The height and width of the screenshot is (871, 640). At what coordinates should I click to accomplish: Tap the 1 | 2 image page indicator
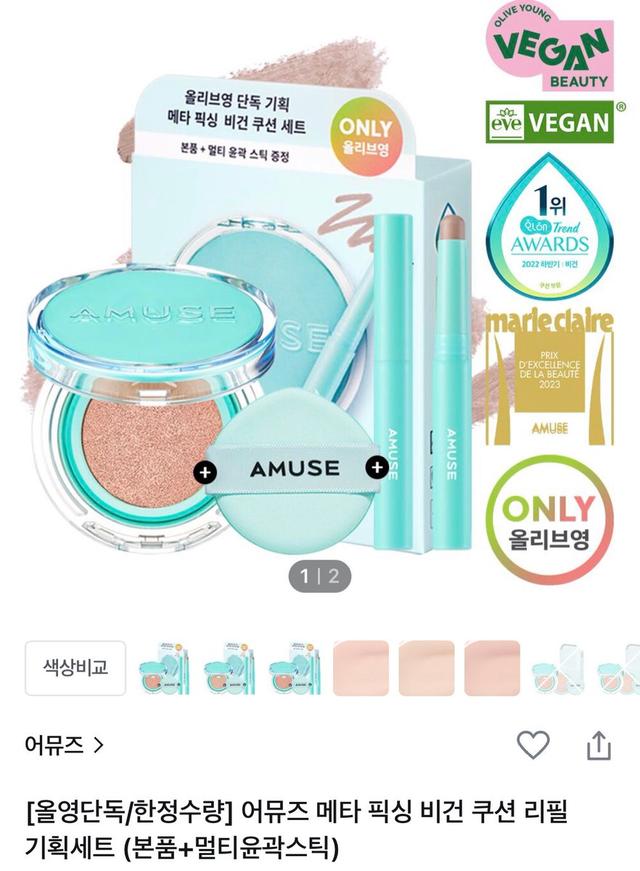tap(320, 575)
